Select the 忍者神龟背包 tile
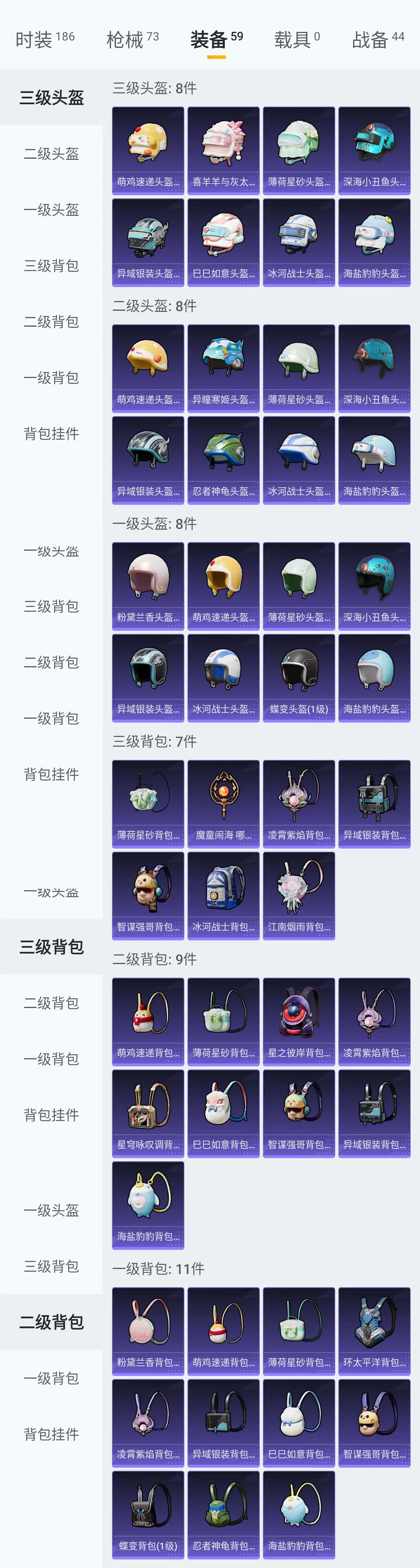Screen dimensions: 420x1568 click(x=223, y=1515)
